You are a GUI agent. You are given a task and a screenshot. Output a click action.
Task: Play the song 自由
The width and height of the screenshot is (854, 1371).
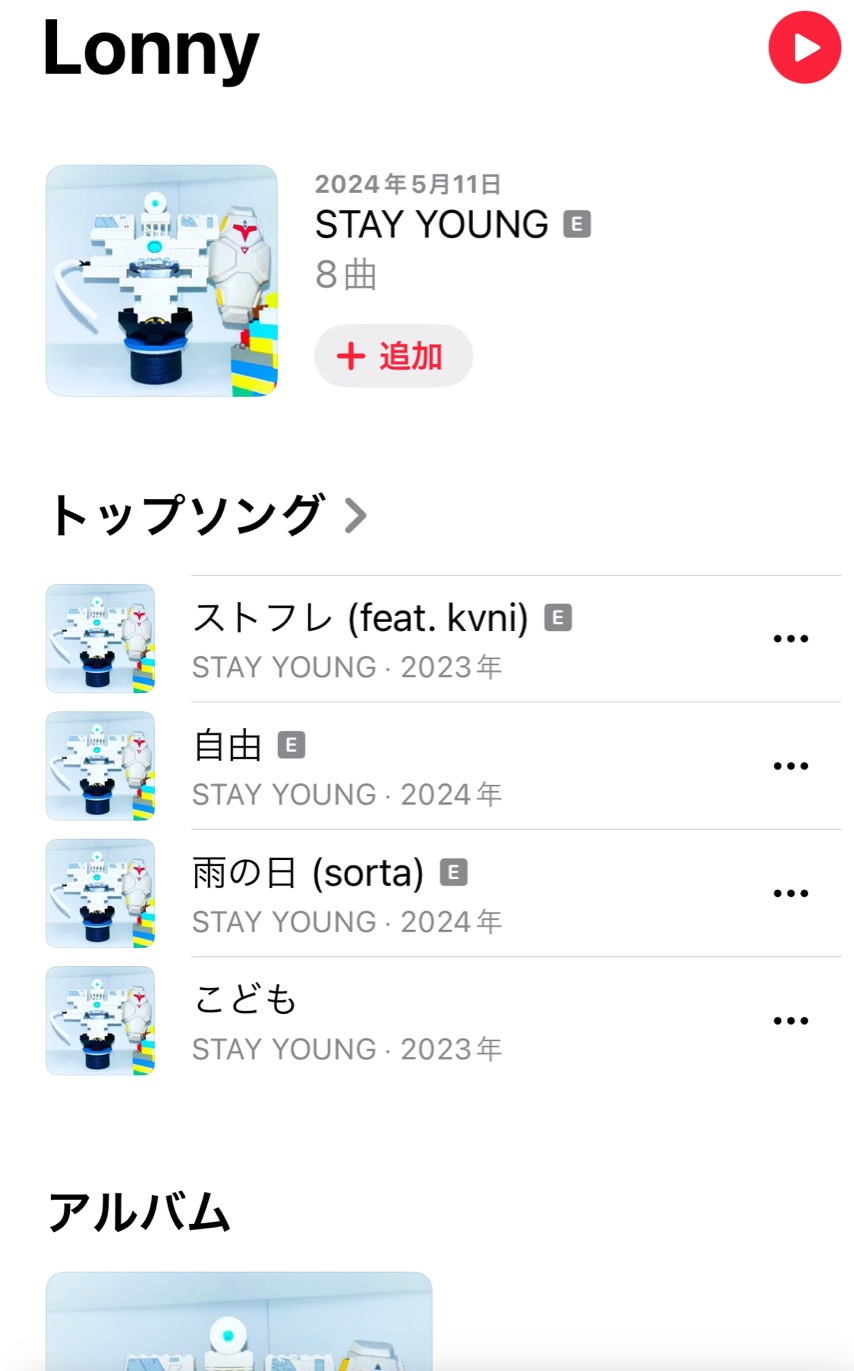click(228, 746)
